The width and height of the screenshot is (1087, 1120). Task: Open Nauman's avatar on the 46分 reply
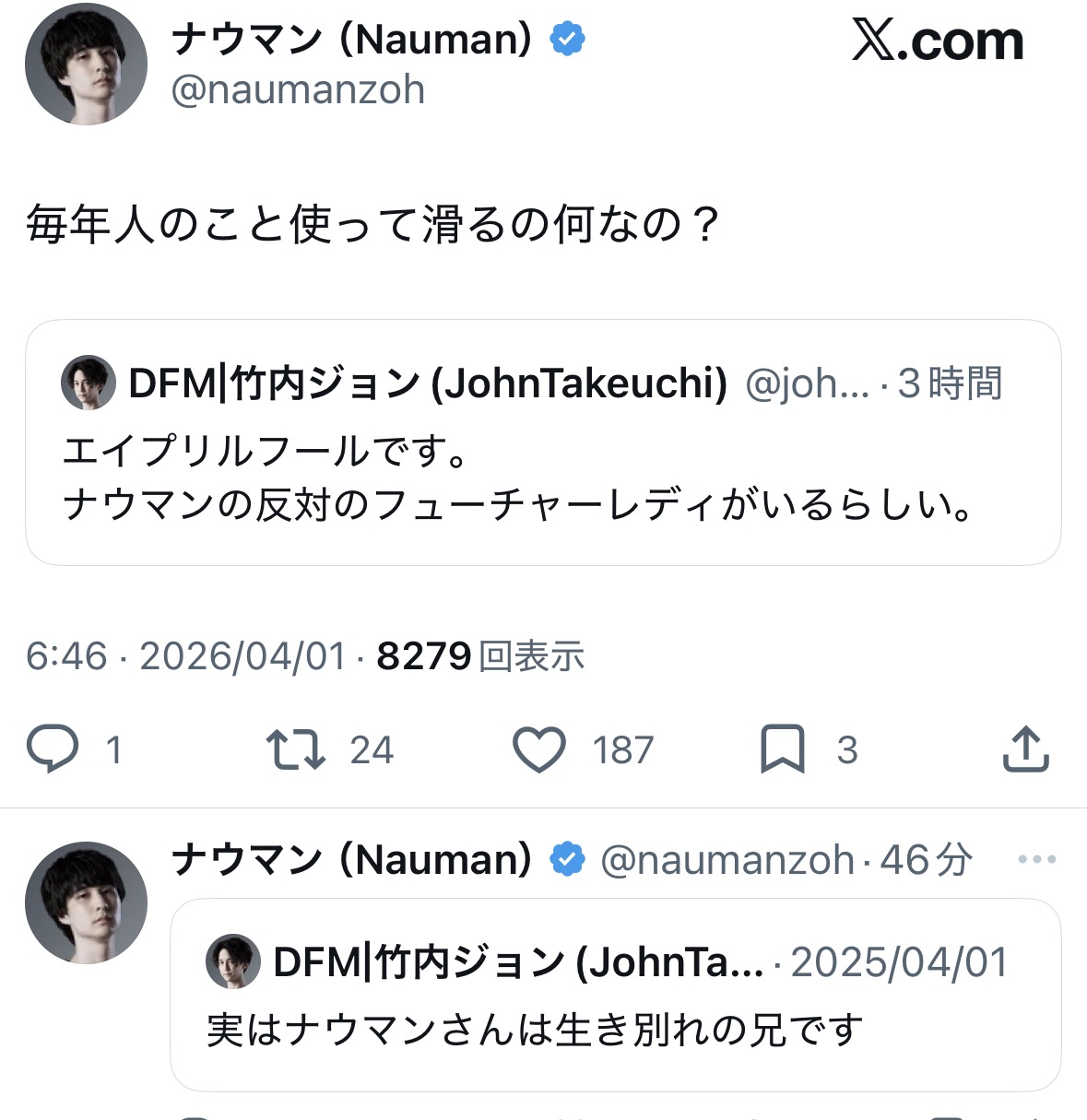(86, 902)
